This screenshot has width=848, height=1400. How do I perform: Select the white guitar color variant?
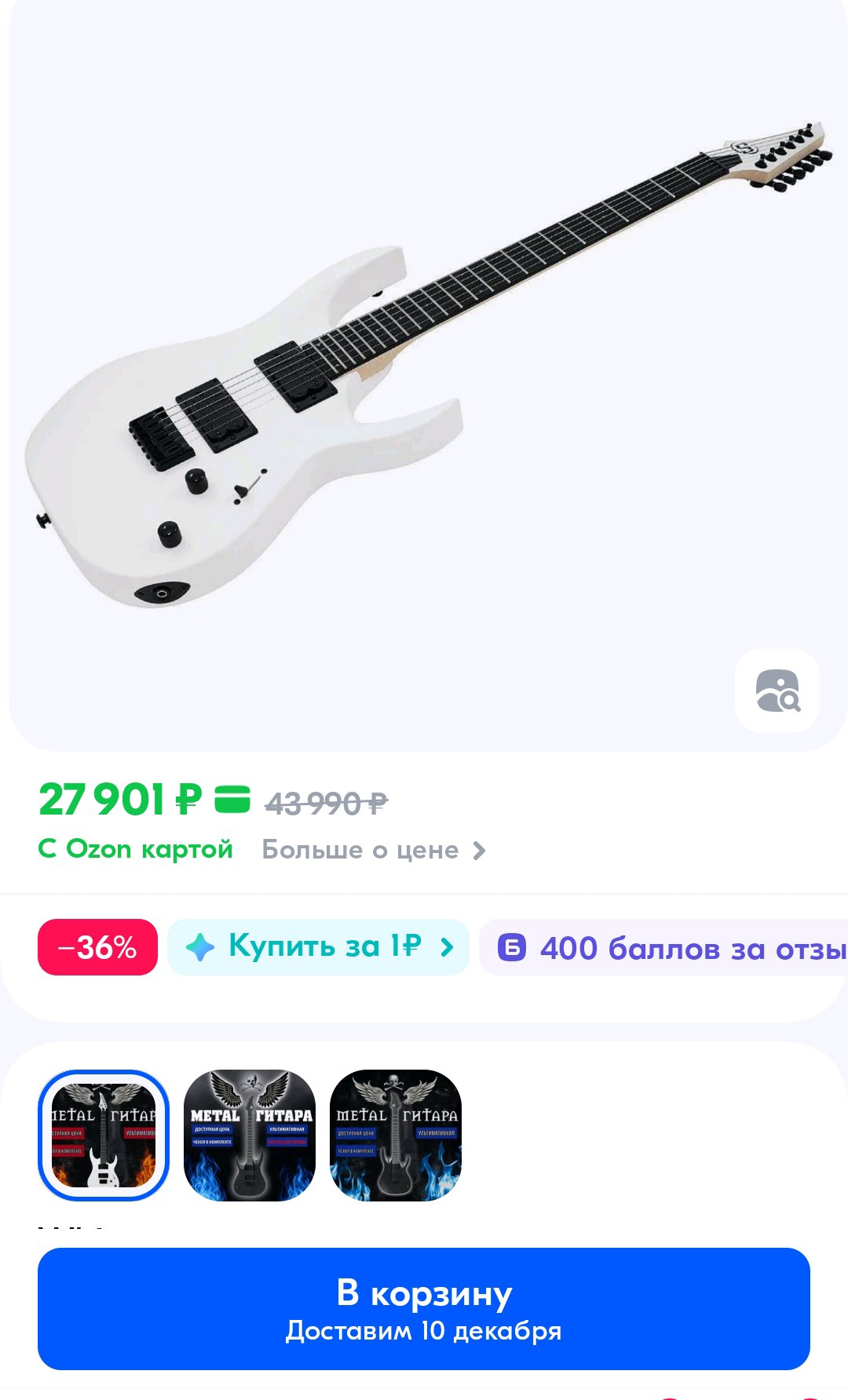coord(104,1136)
